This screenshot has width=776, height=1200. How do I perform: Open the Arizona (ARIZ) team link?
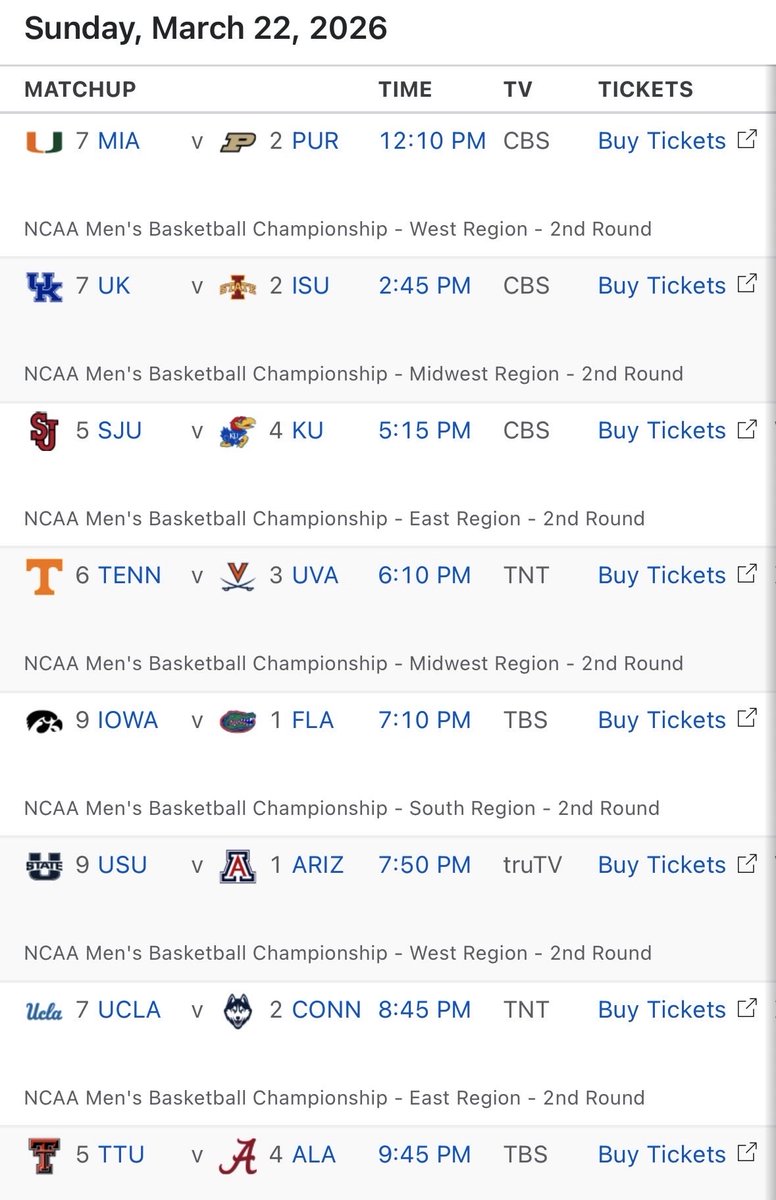(317, 866)
